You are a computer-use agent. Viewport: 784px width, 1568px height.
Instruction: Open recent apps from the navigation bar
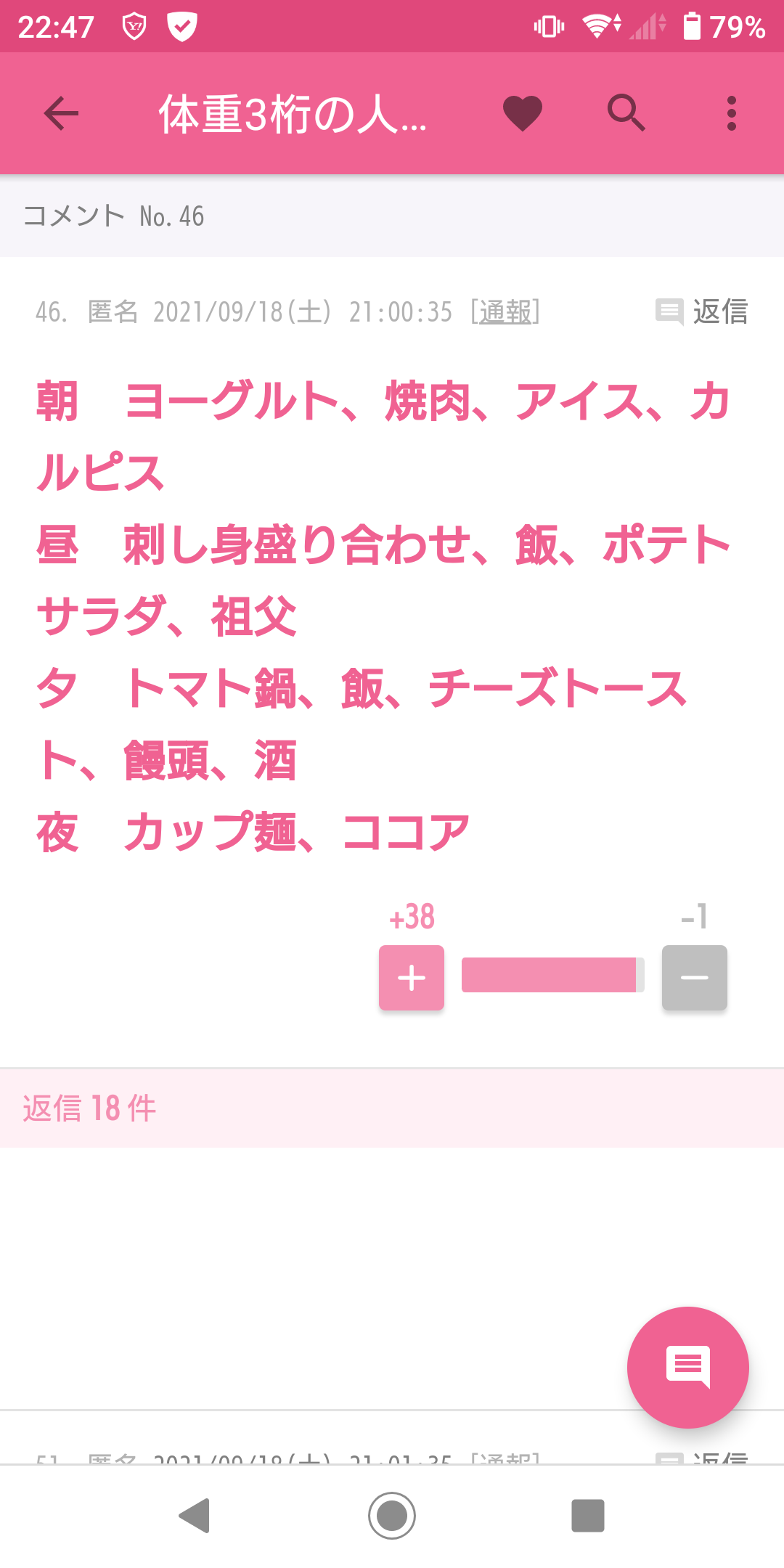[588, 1516]
